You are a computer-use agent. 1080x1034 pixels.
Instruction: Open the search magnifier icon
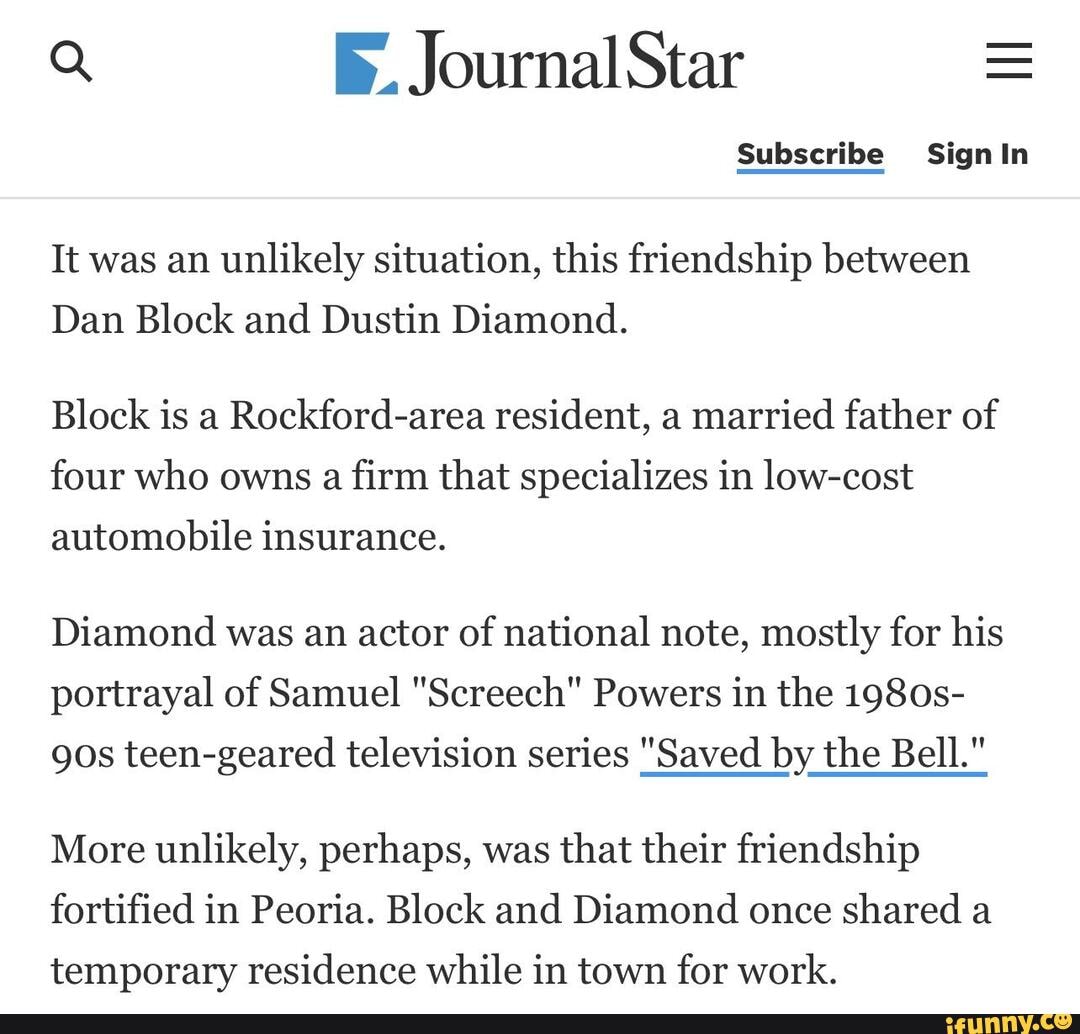pyautogui.click(x=71, y=65)
